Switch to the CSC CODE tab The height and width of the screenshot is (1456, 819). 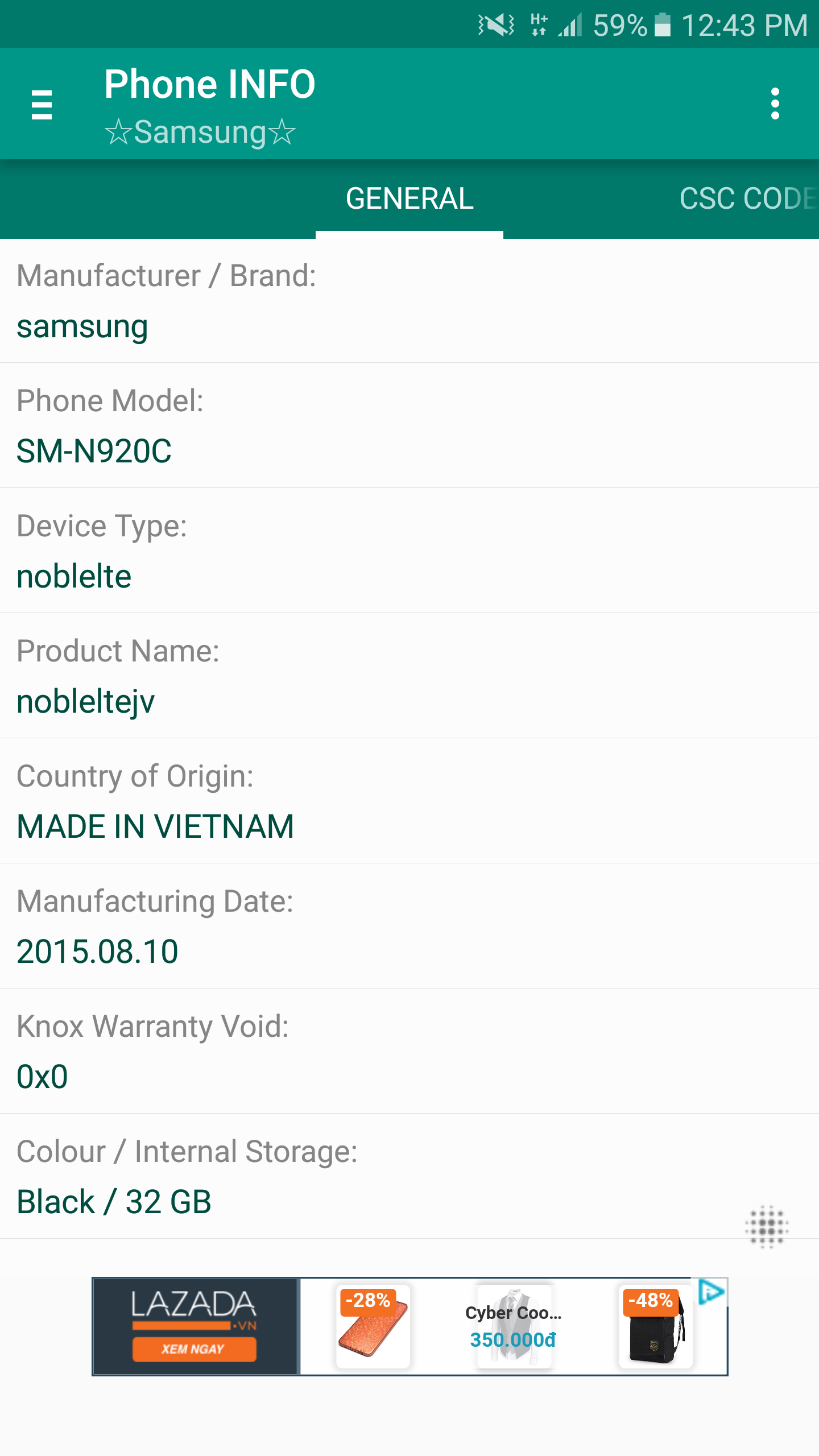pyautogui.click(x=748, y=198)
